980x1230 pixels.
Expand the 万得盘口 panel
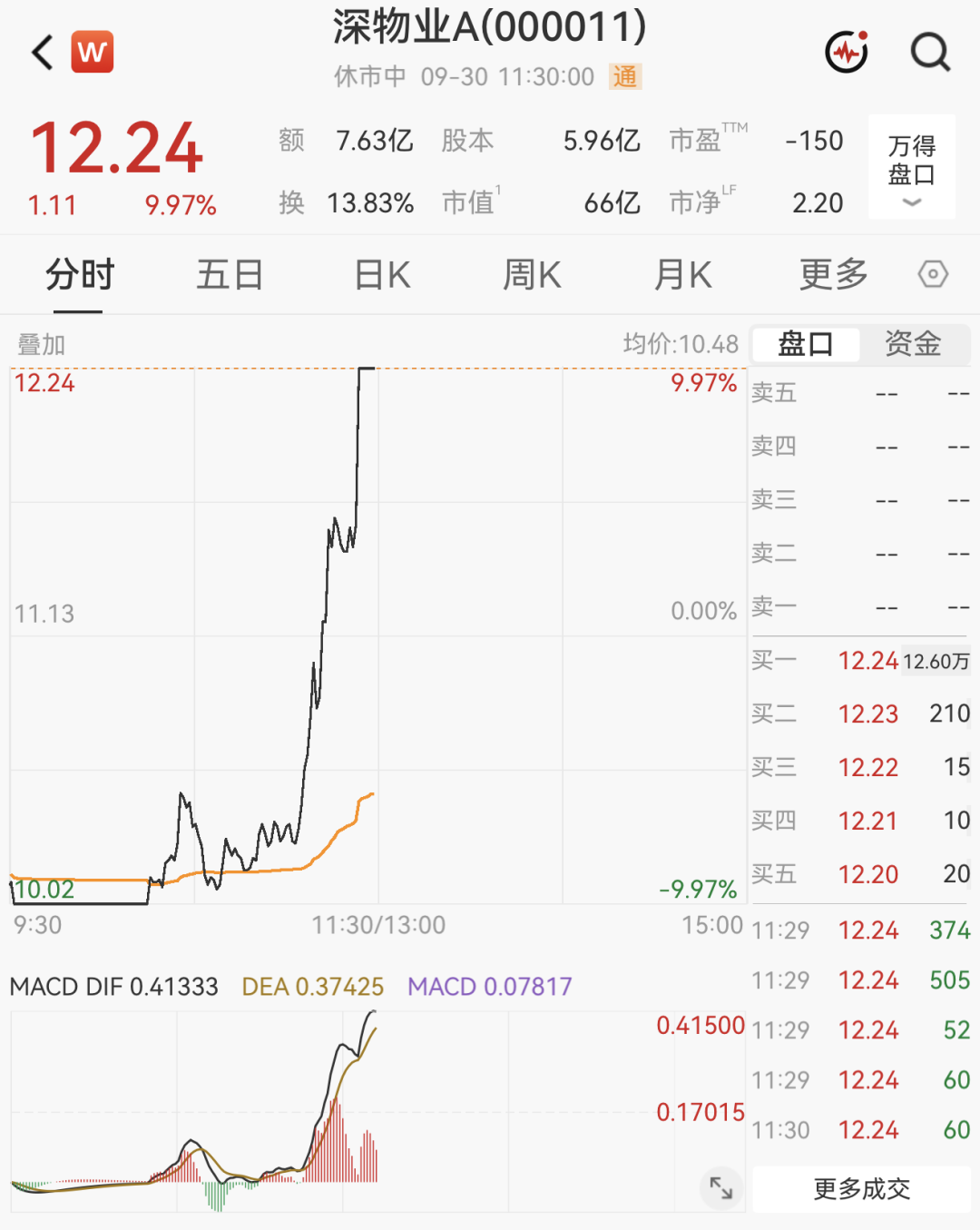(x=911, y=167)
